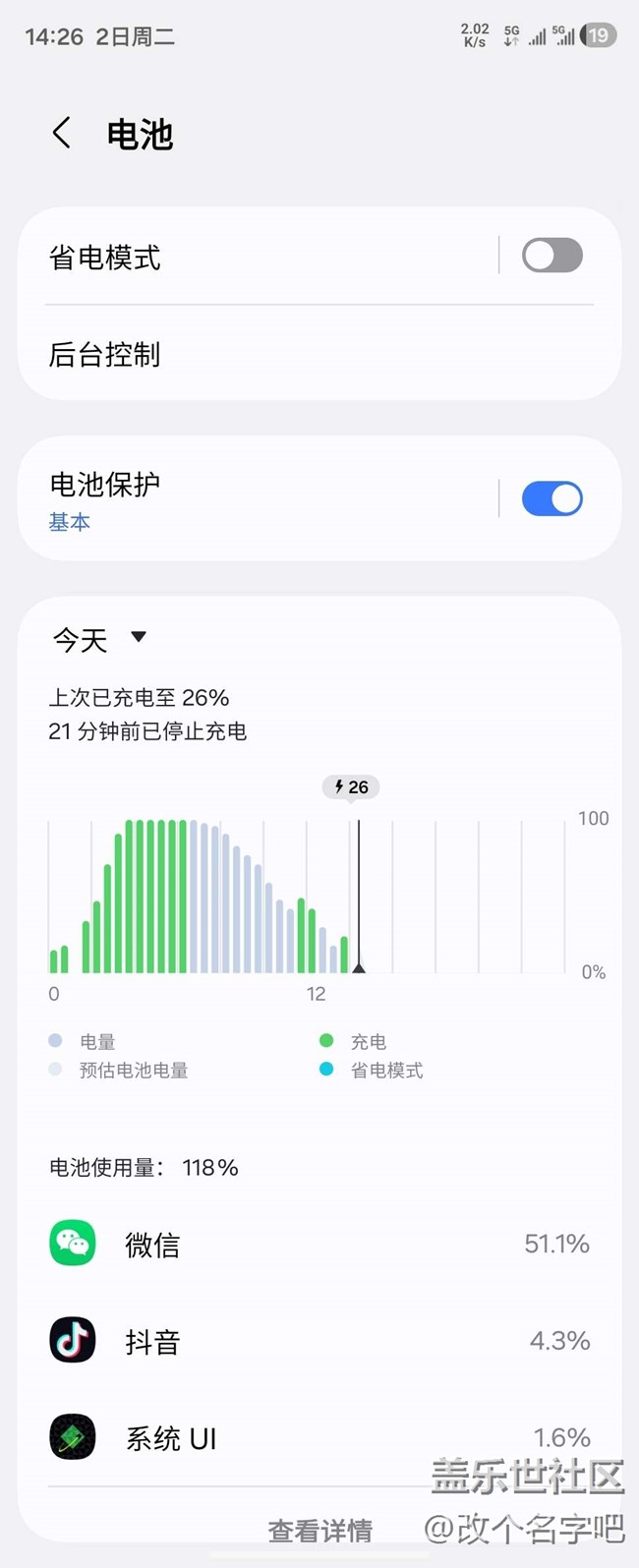Viewport: 639px width, 1568px height.
Task: Tap 查看详情 to view usage details
Action: pyautogui.click(x=320, y=1530)
